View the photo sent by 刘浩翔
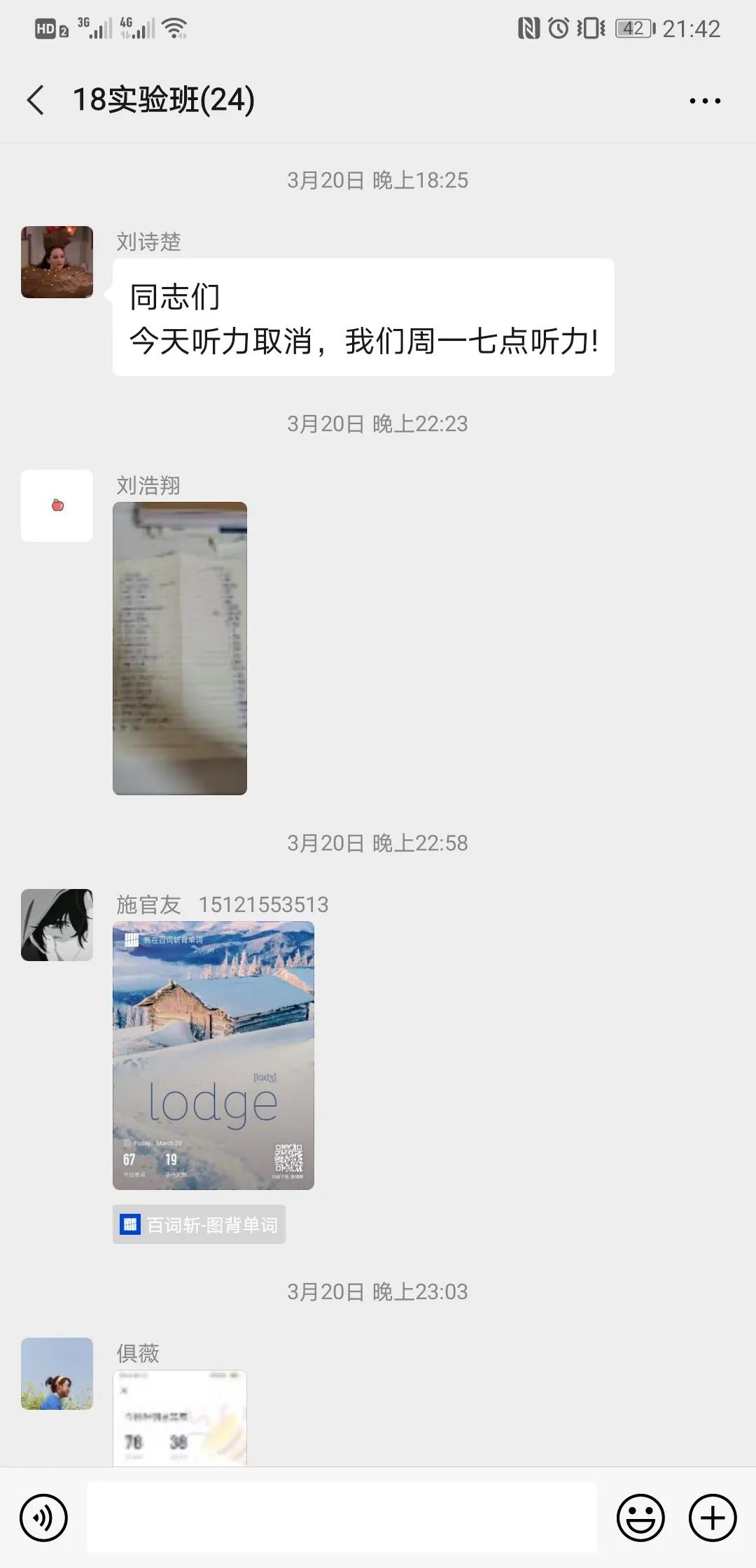The width and height of the screenshot is (756, 1568). pos(180,648)
